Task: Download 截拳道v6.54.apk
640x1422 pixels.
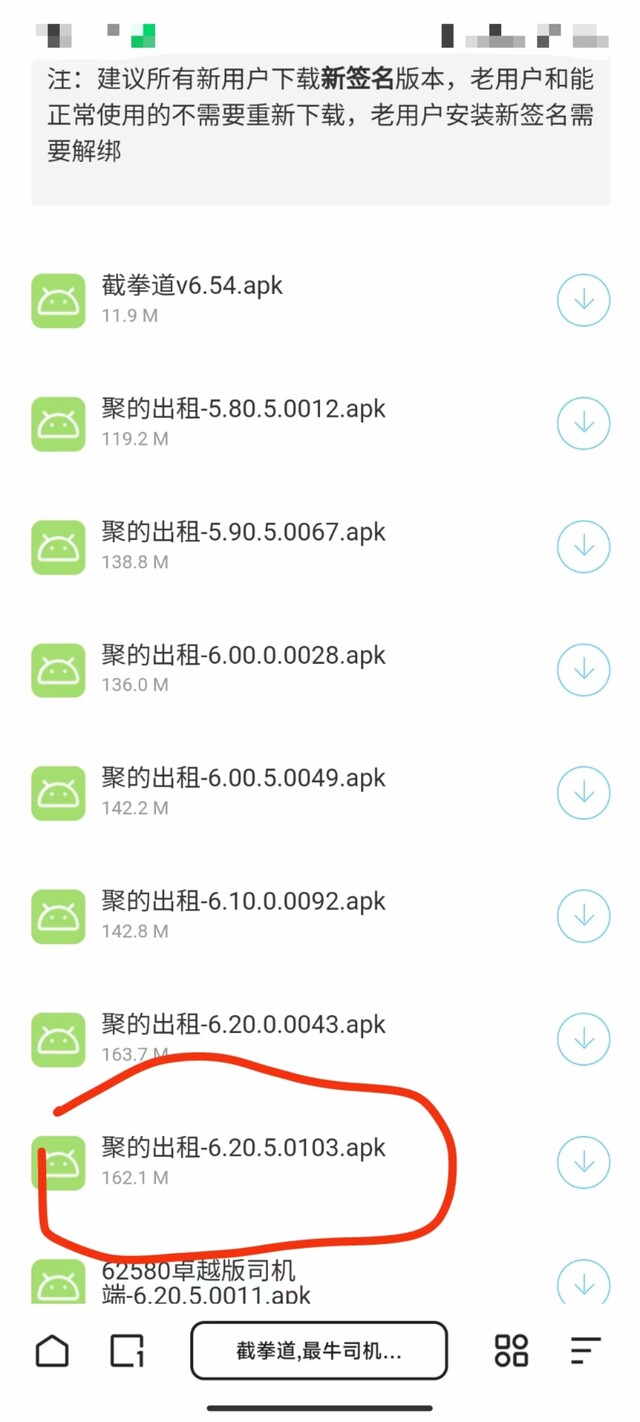Action: [x=583, y=300]
